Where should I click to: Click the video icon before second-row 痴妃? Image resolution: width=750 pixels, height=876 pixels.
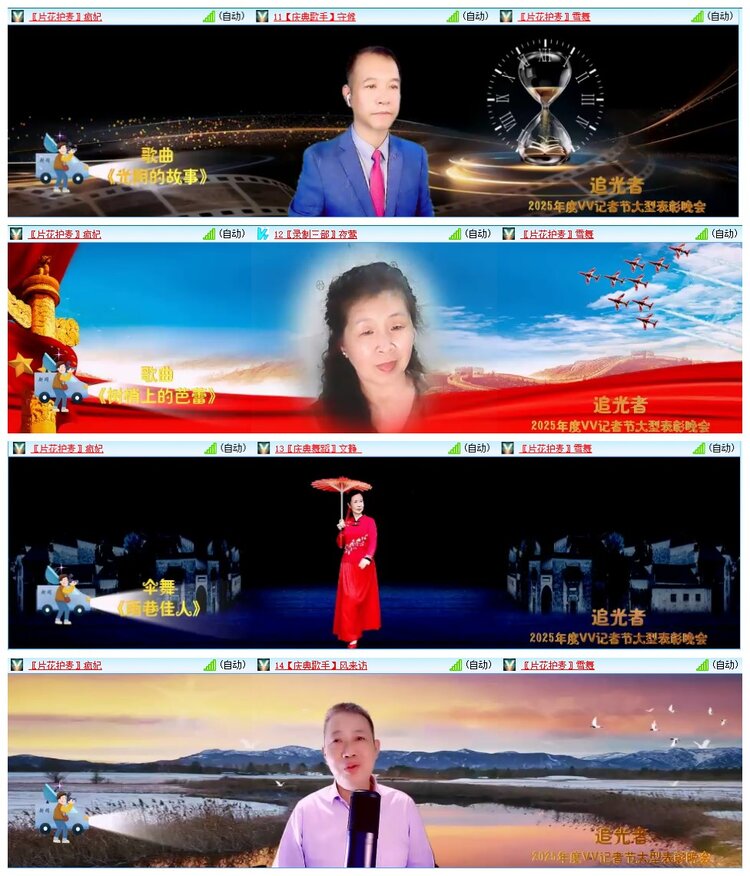coord(14,234)
